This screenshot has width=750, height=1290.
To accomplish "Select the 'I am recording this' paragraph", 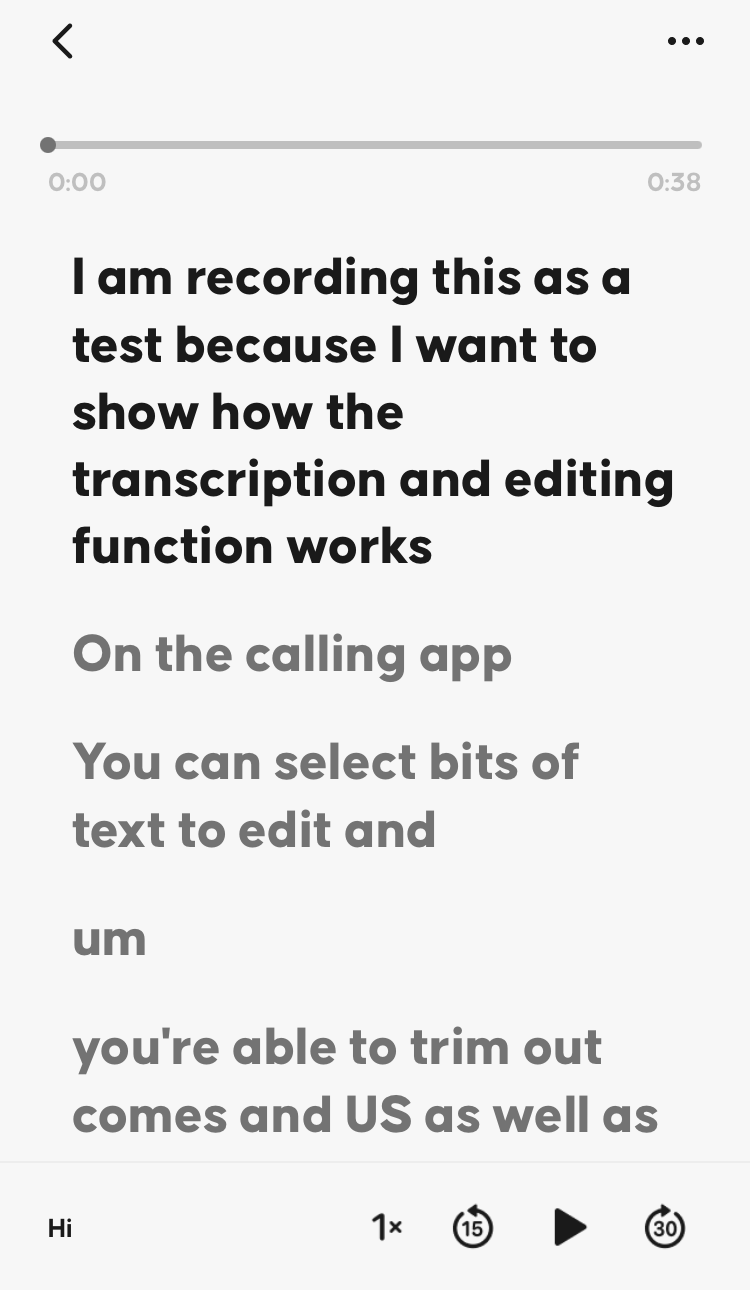I will (370, 412).
